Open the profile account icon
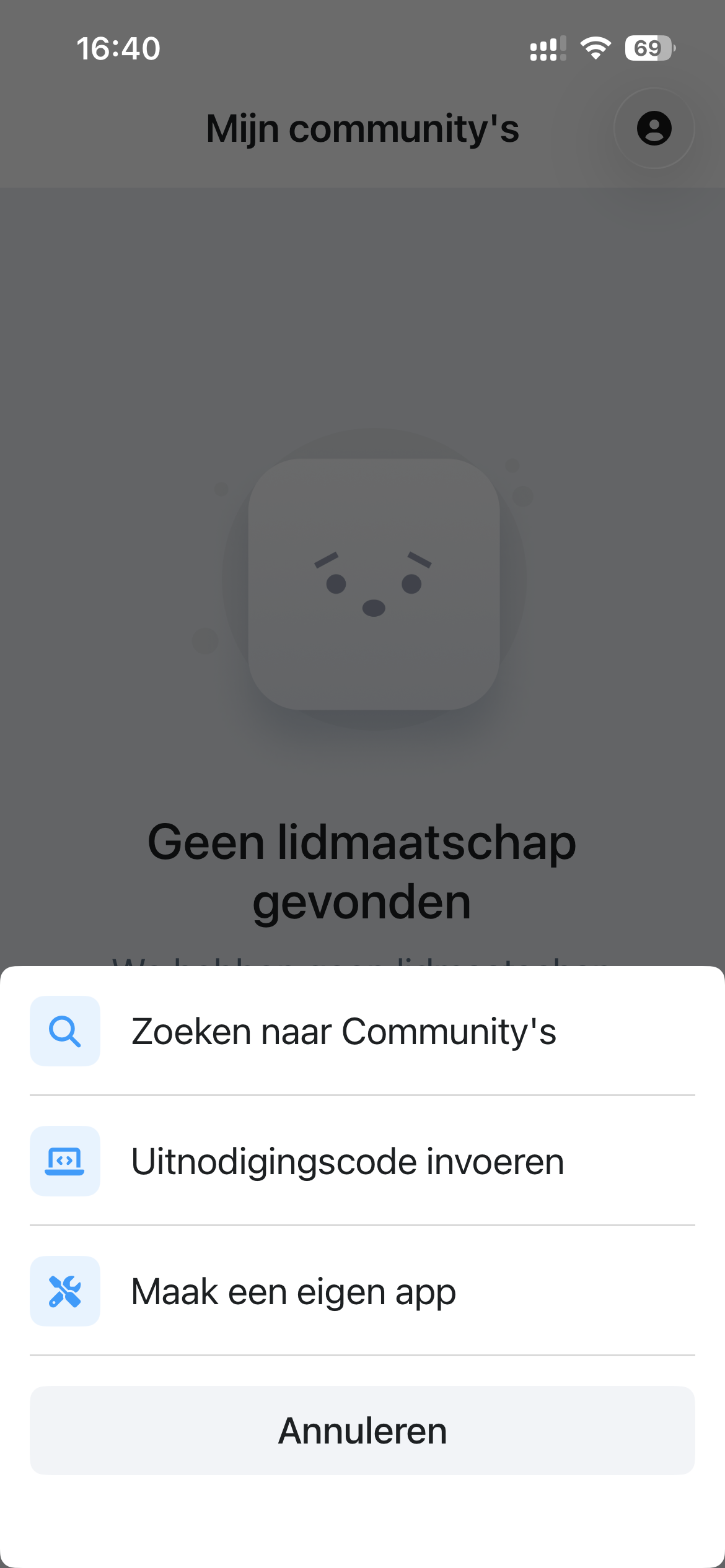The image size is (725, 1568). pyautogui.click(x=654, y=129)
